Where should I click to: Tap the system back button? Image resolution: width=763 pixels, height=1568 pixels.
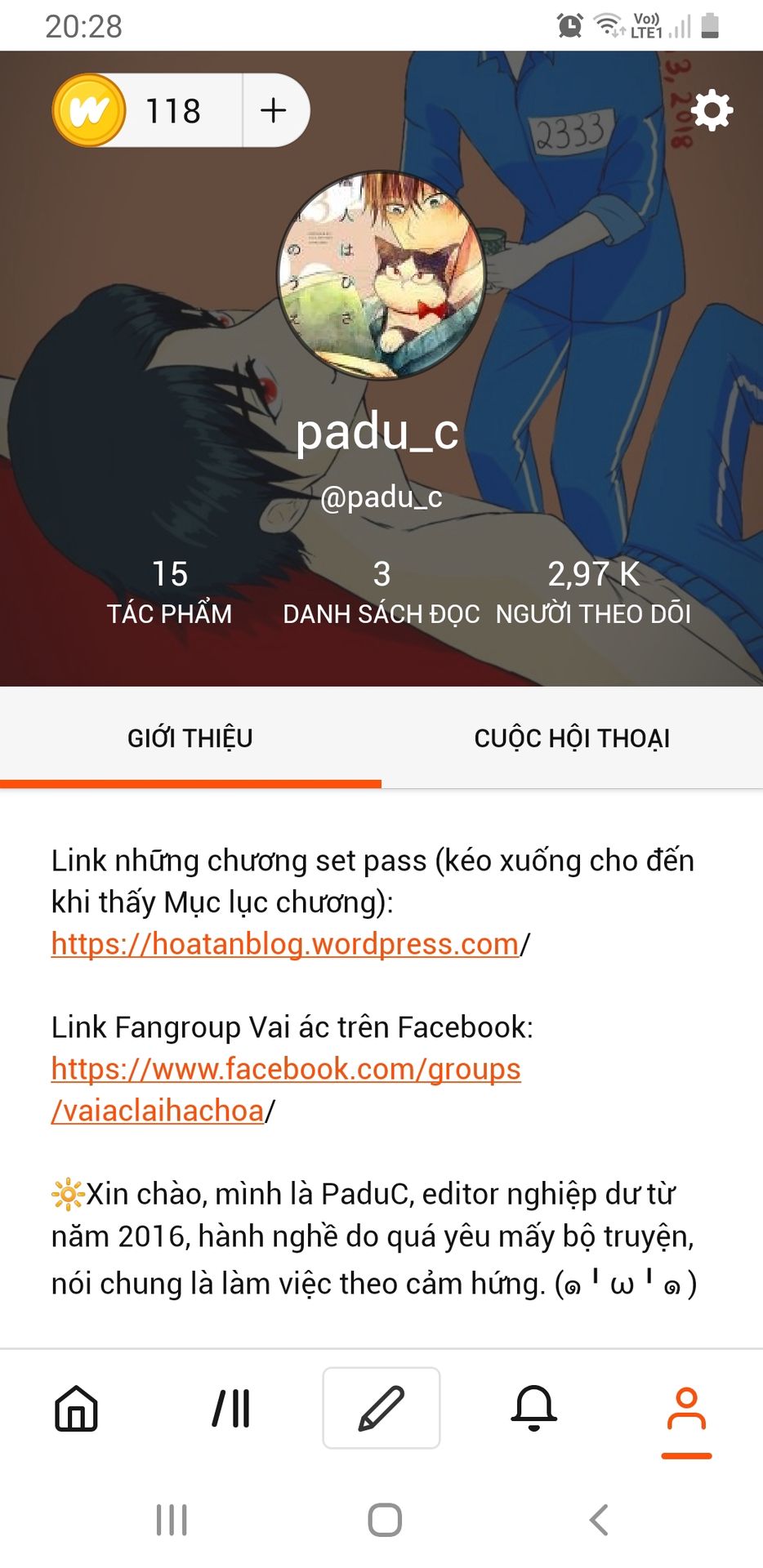pyautogui.click(x=599, y=1520)
